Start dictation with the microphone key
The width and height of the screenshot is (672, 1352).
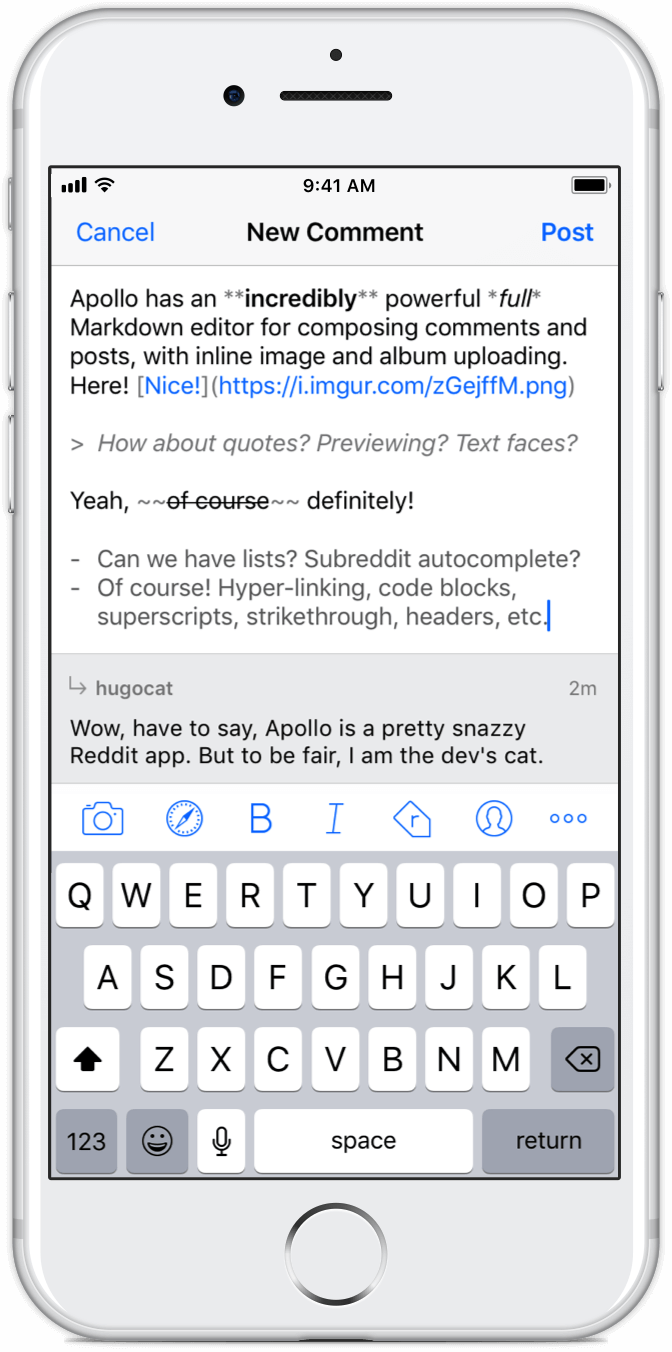pyautogui.click(x=221, y=1141)
